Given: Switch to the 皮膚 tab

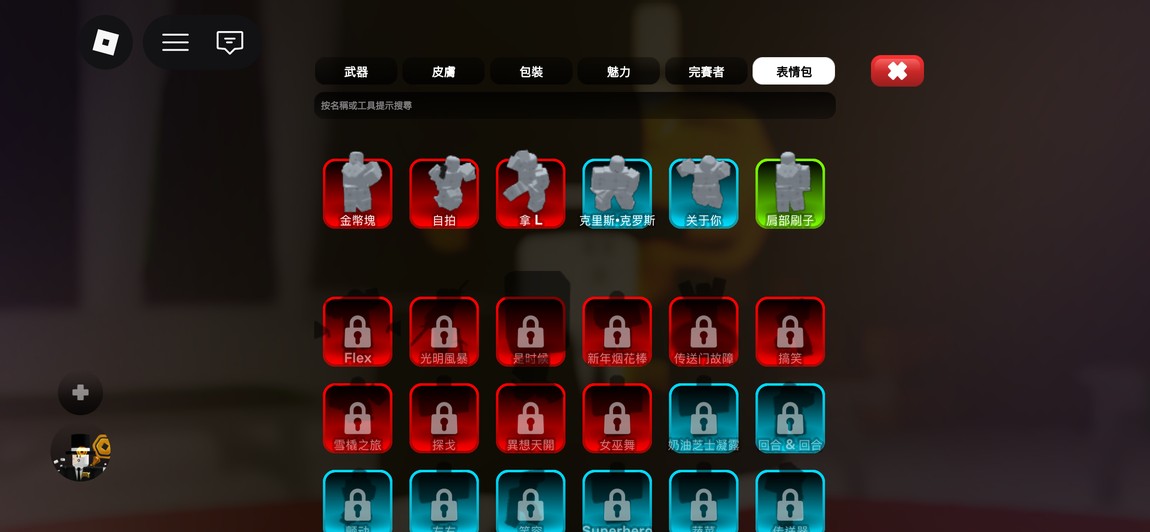Looking at the screenshot, I should pyautogui.click(x=443, y=72).
